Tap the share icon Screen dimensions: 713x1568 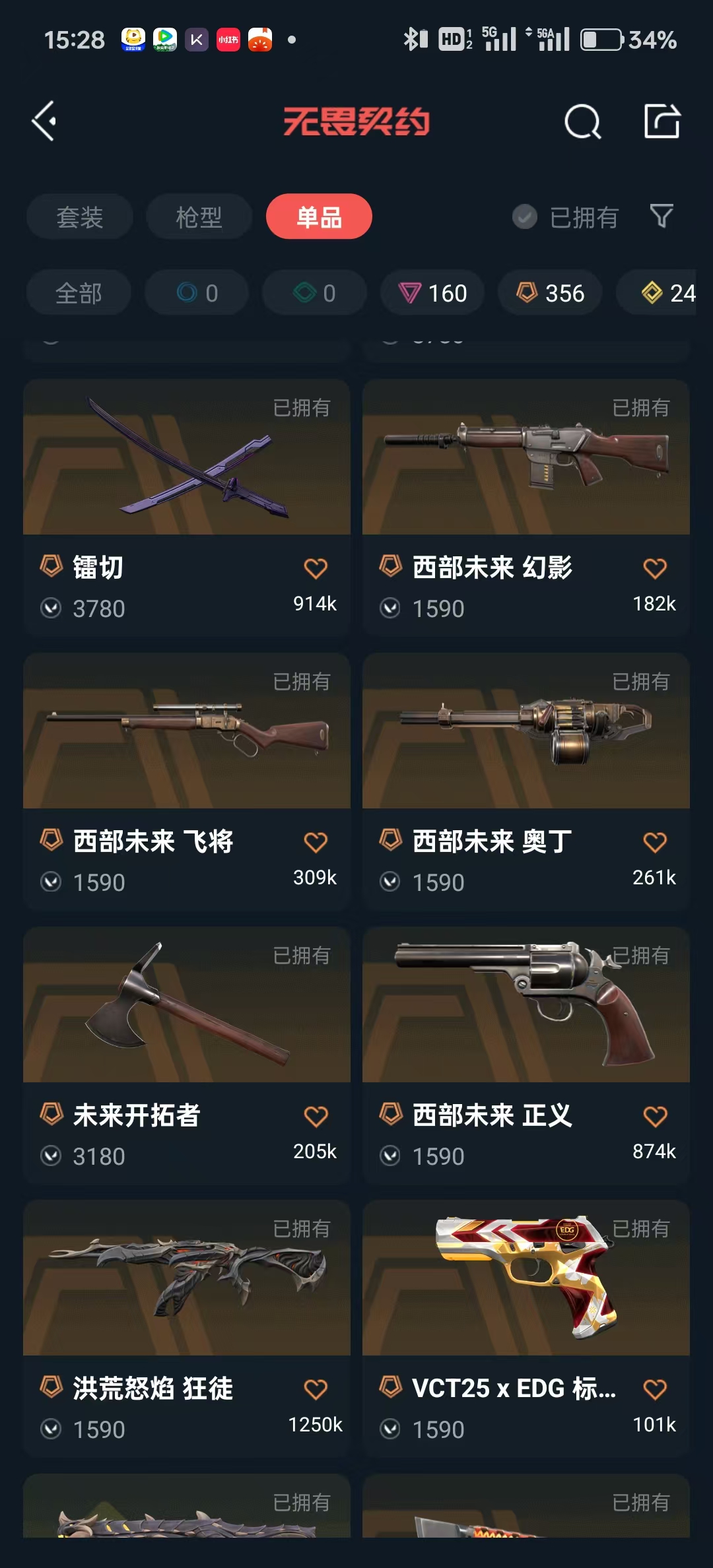(662, 121)
